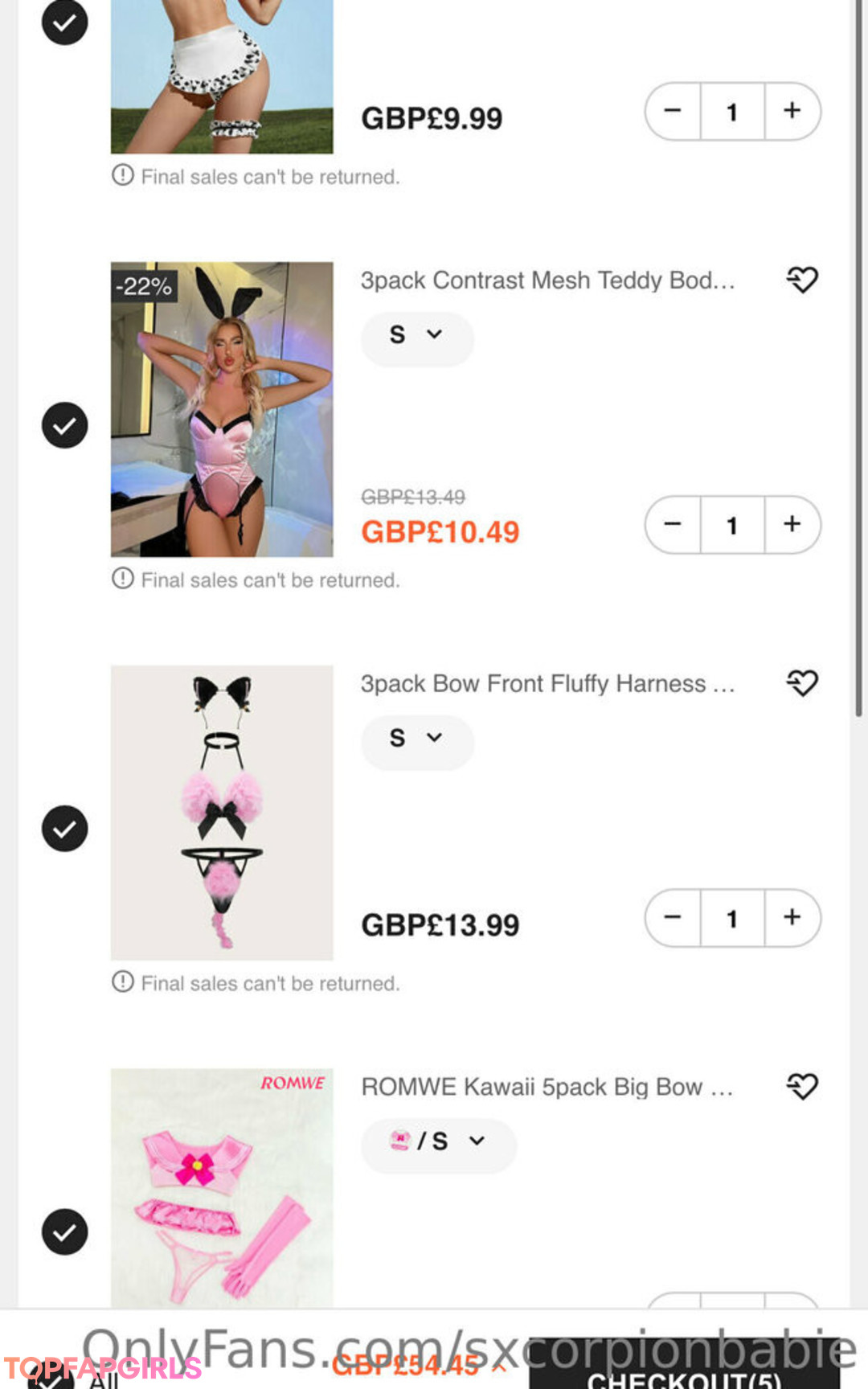Image resolution: width=868 pixels, height=1389 pixels.
Task: Deselect the 3pack Bow Front Fluffy Harness
Action: 64,829
